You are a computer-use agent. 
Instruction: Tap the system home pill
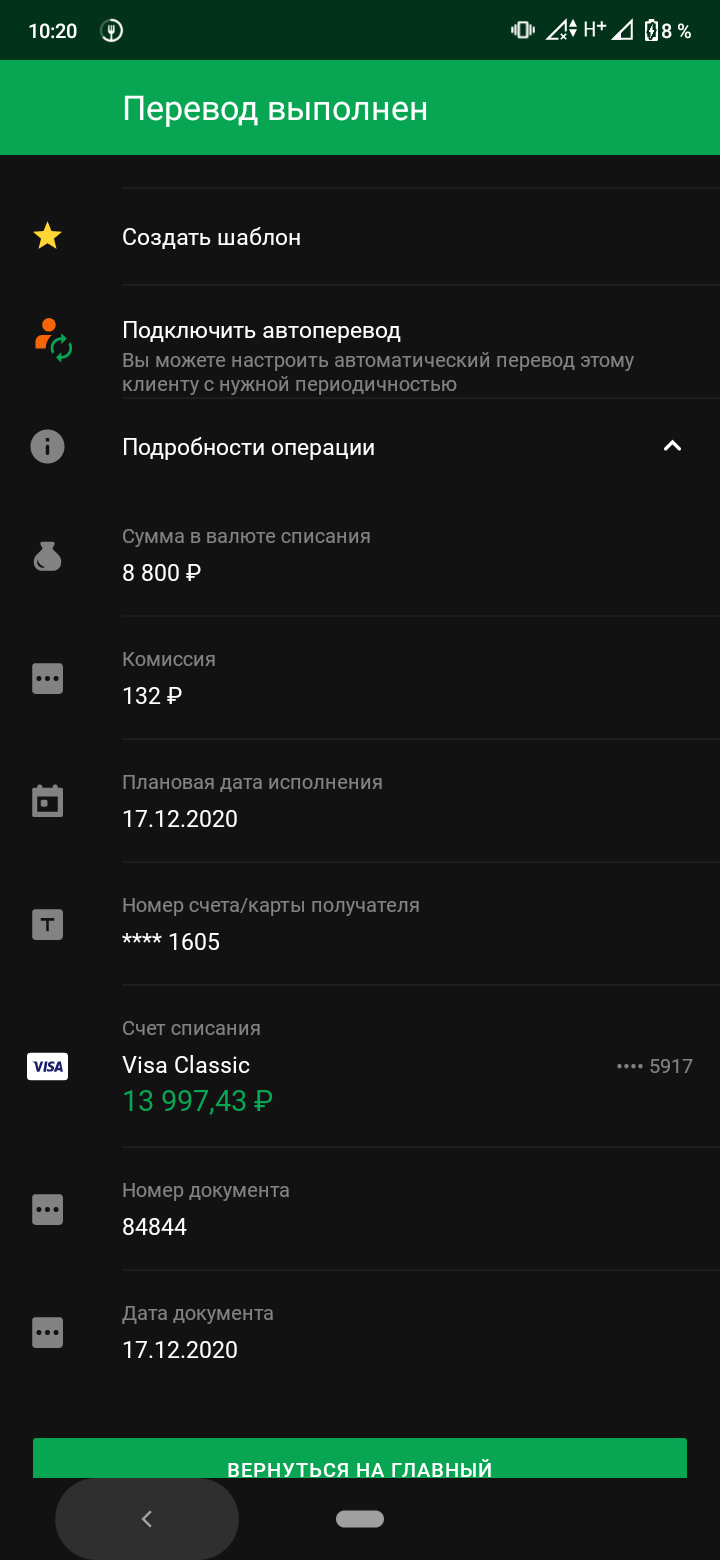(x=360, y=1519)
